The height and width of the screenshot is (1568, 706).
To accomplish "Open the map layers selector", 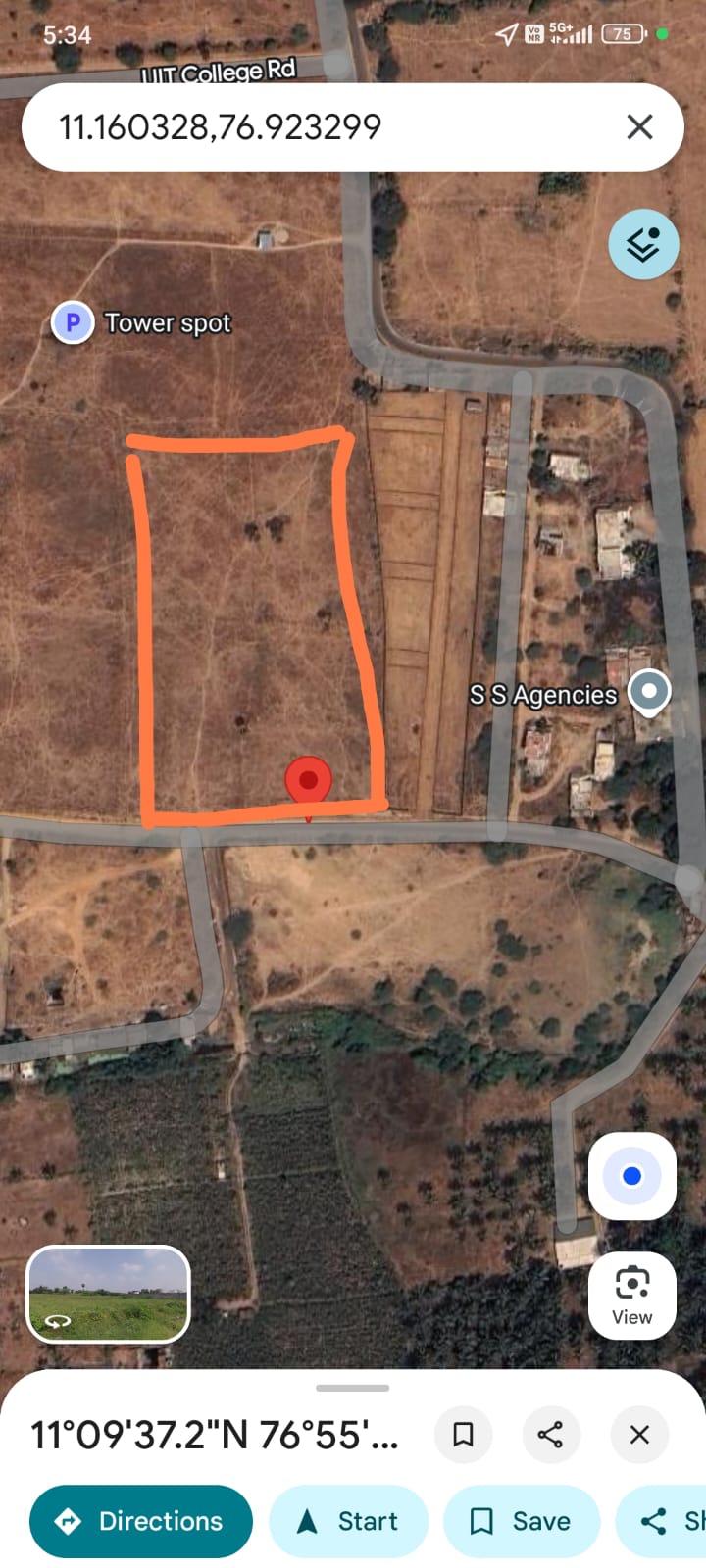I will [x=643, y=244].
